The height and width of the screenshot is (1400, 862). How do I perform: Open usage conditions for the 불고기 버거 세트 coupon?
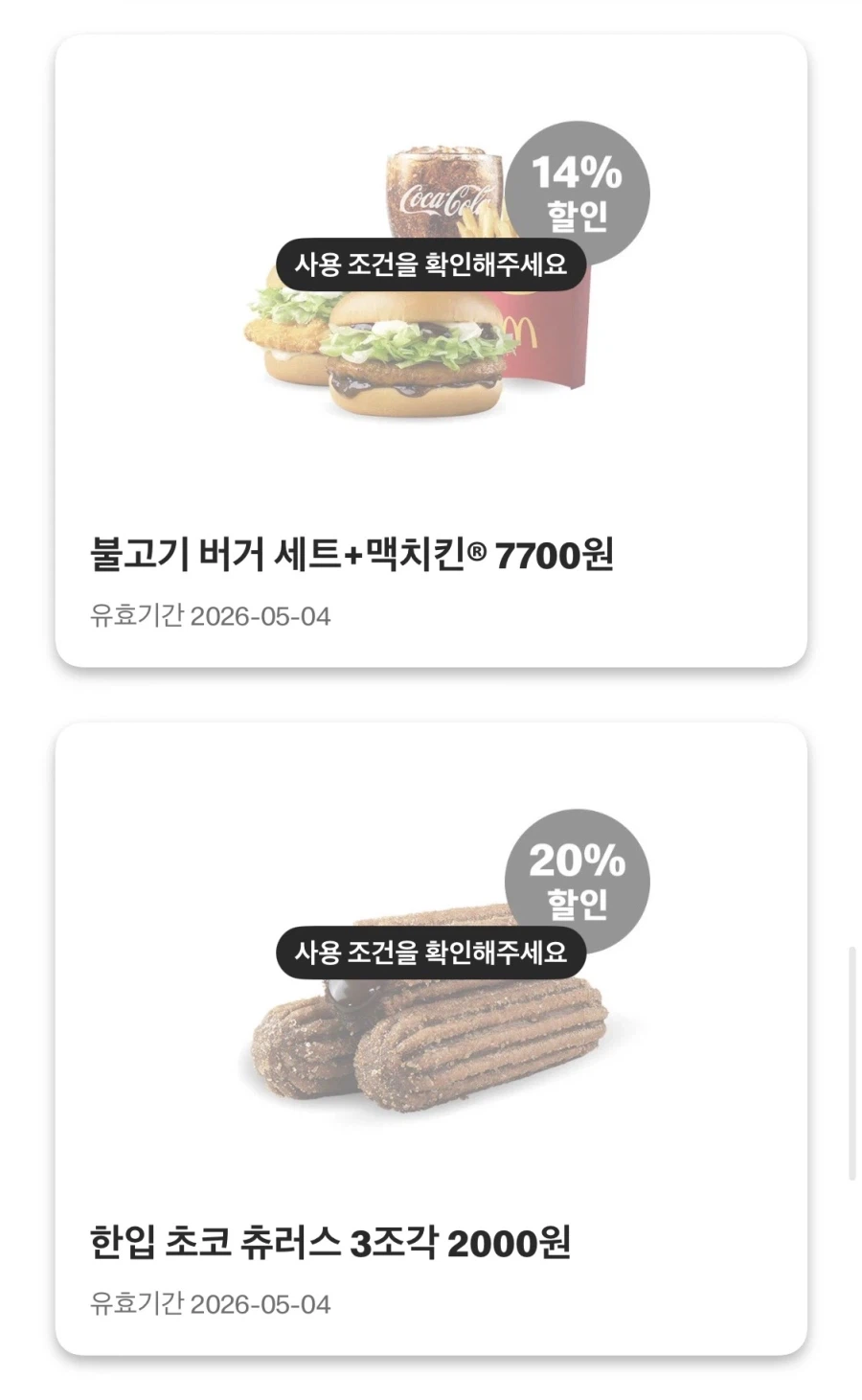[x=428, y=265]
